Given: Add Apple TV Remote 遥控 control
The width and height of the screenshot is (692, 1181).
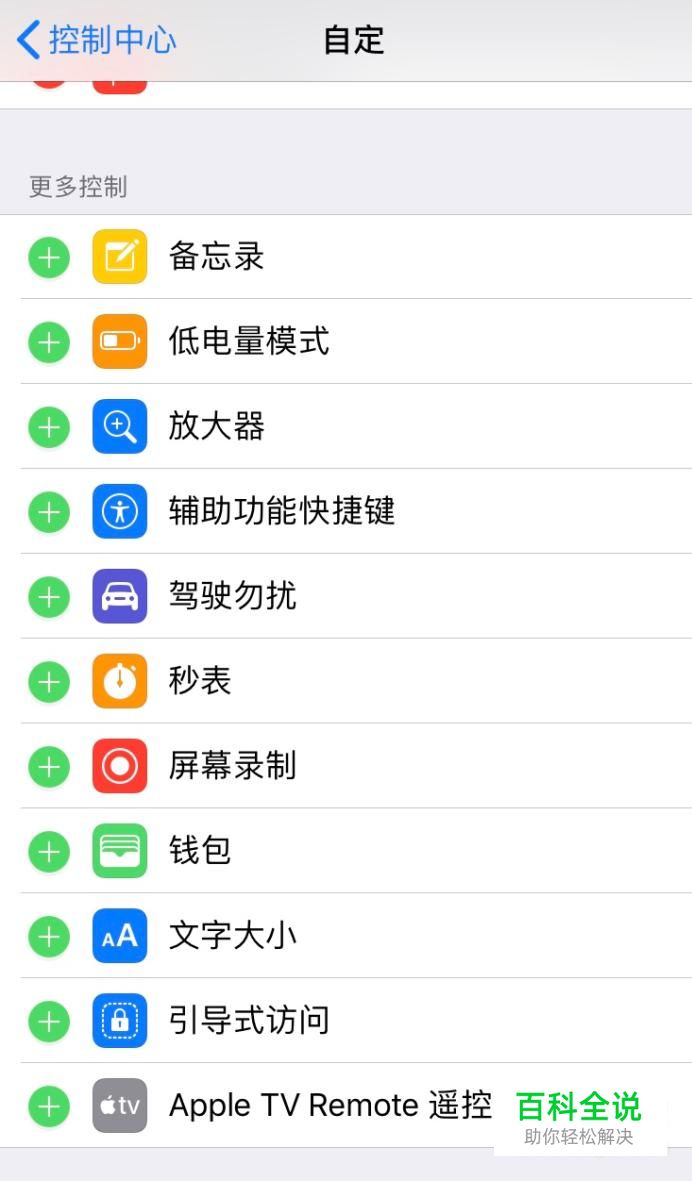Looking at the screenshot, I should [49, 1106].
